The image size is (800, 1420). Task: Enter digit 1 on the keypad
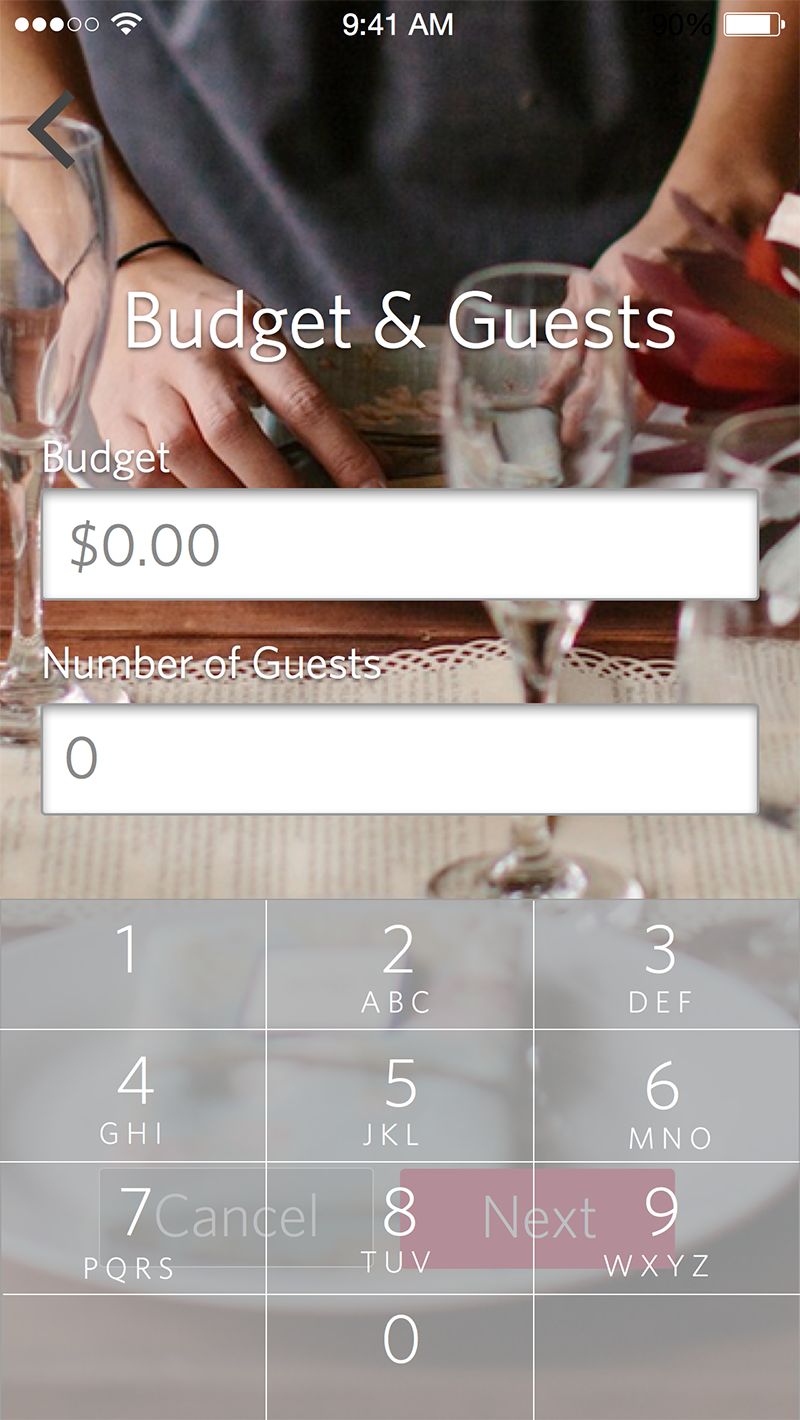click(133, 964)
